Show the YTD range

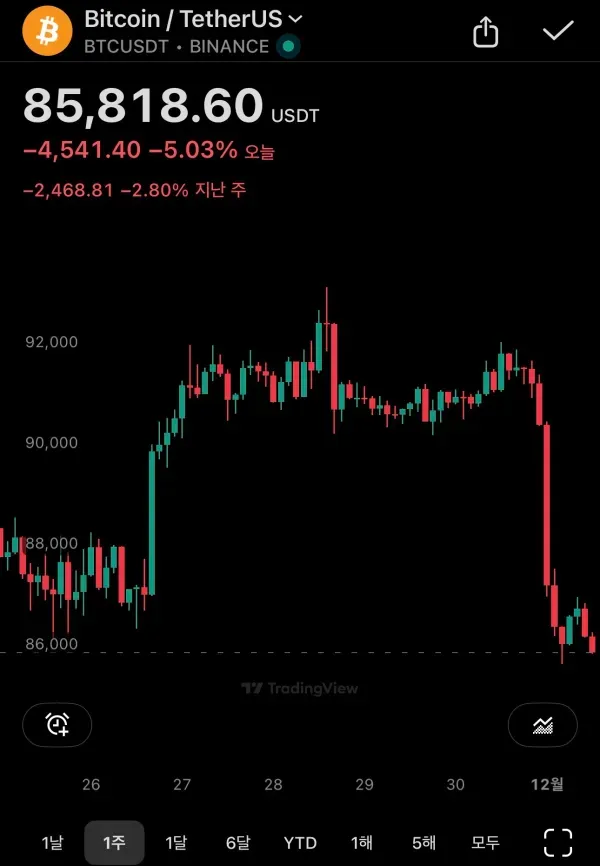(x=300, y=842)
